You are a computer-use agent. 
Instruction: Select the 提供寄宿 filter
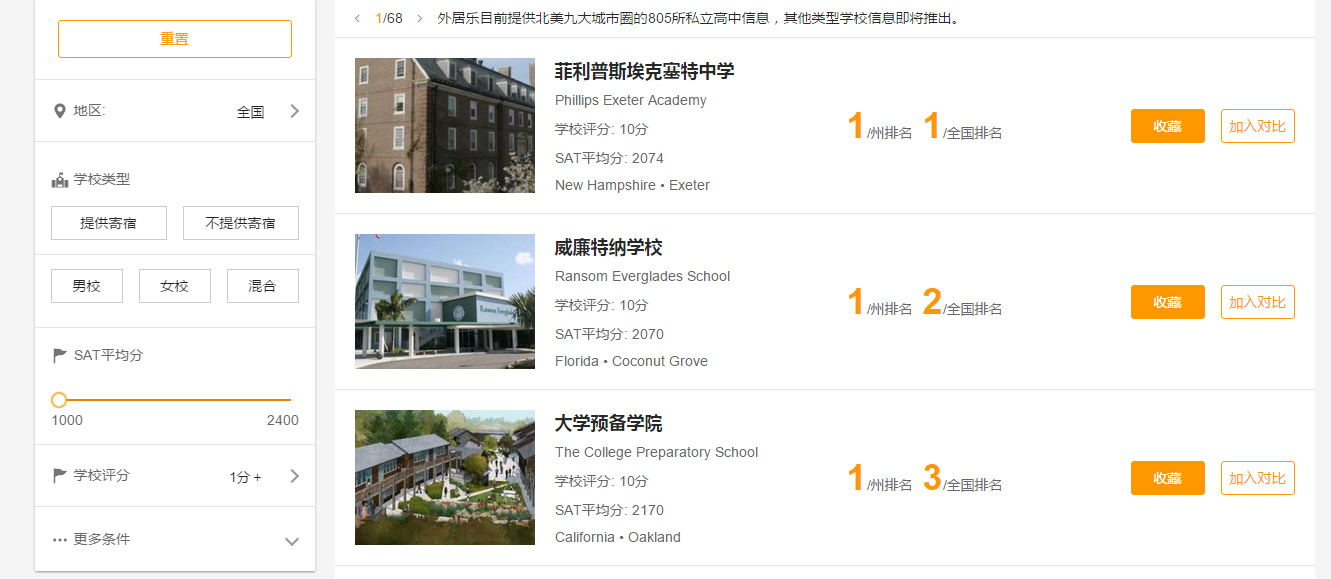click(x=109, y=223)
